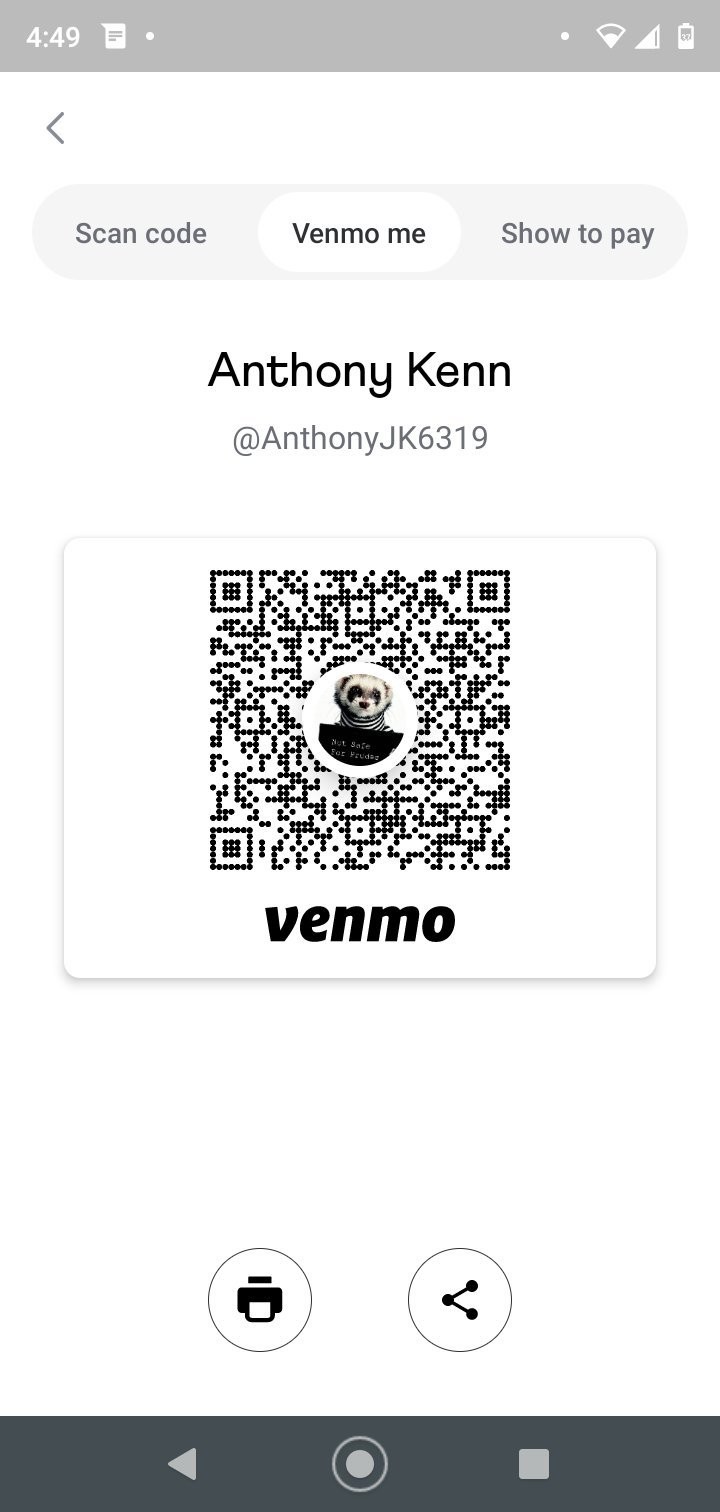Open the recent apps view
This screenshot has height=1512, width=720.
(534, 1464)
